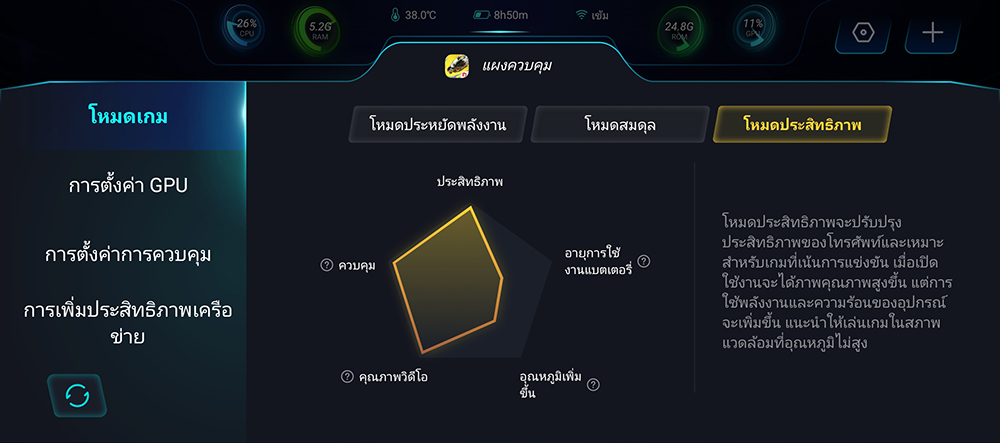Select the โหมดประสิทธิภาพ mode
Image resolution: width=1000 pixels, height=443 pixels.
pos(802,125)
